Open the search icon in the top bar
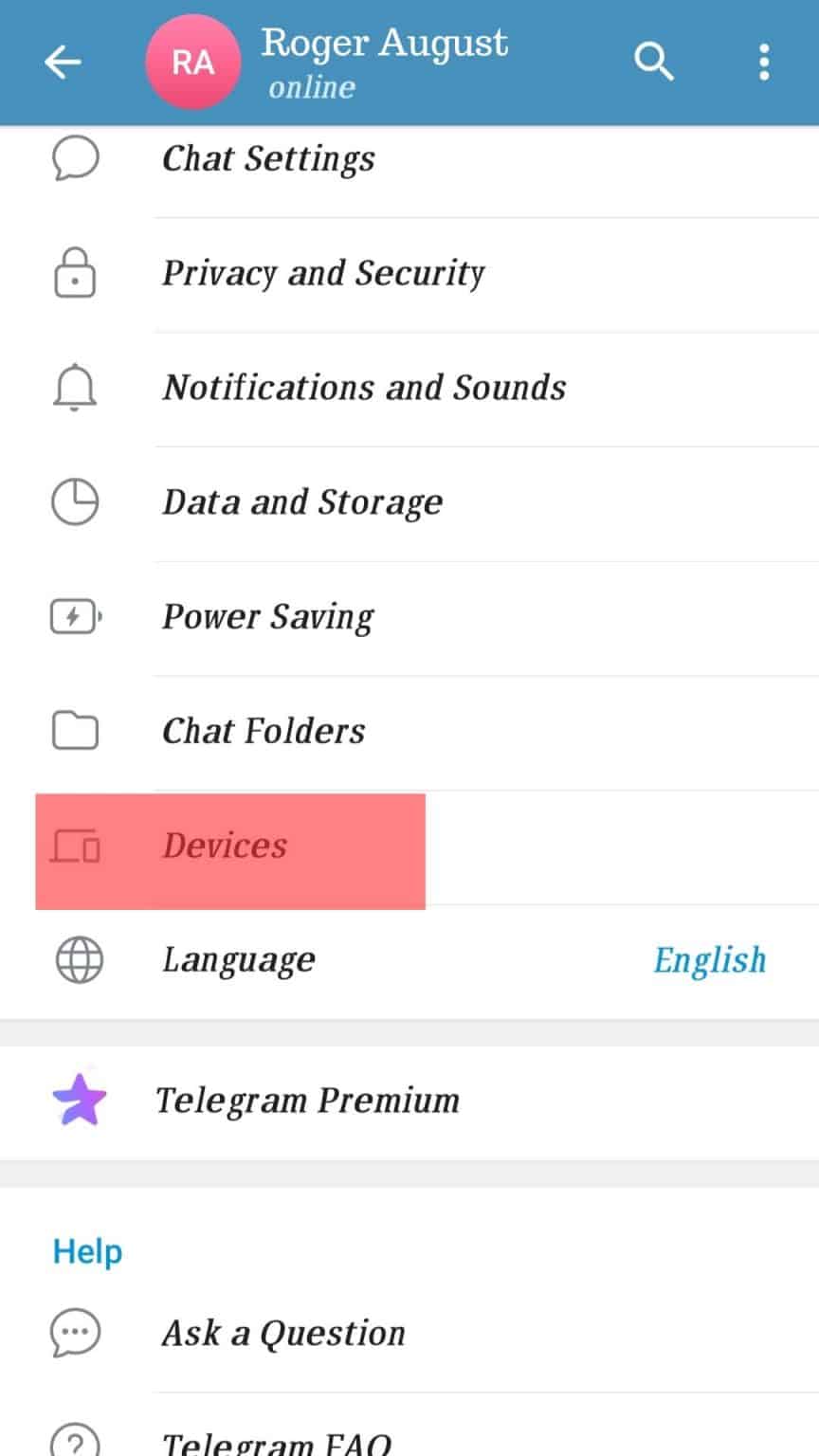This screenshot has width=819, height=1456. (x=653, y=62)
